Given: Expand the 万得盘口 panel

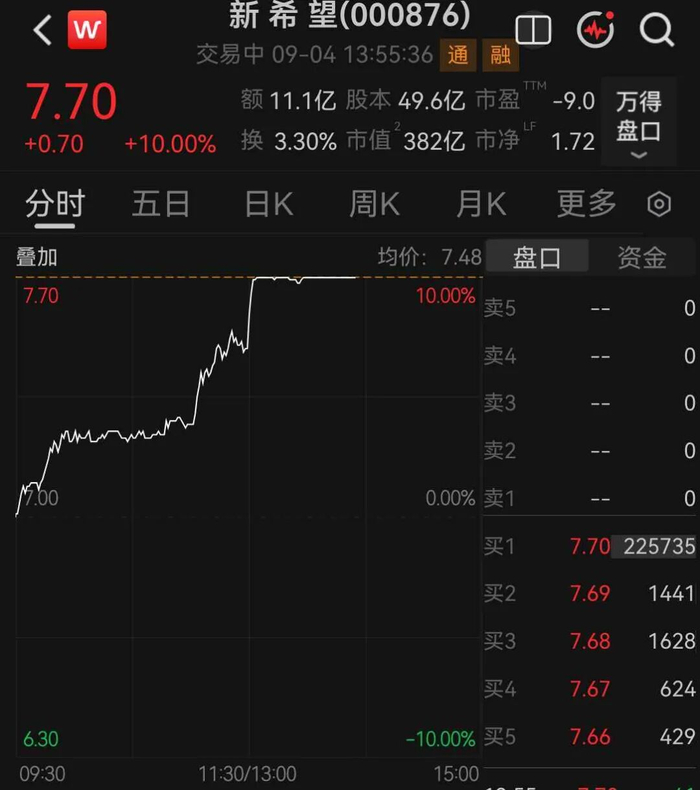Looking at the screenshot, I should point(639,122).
